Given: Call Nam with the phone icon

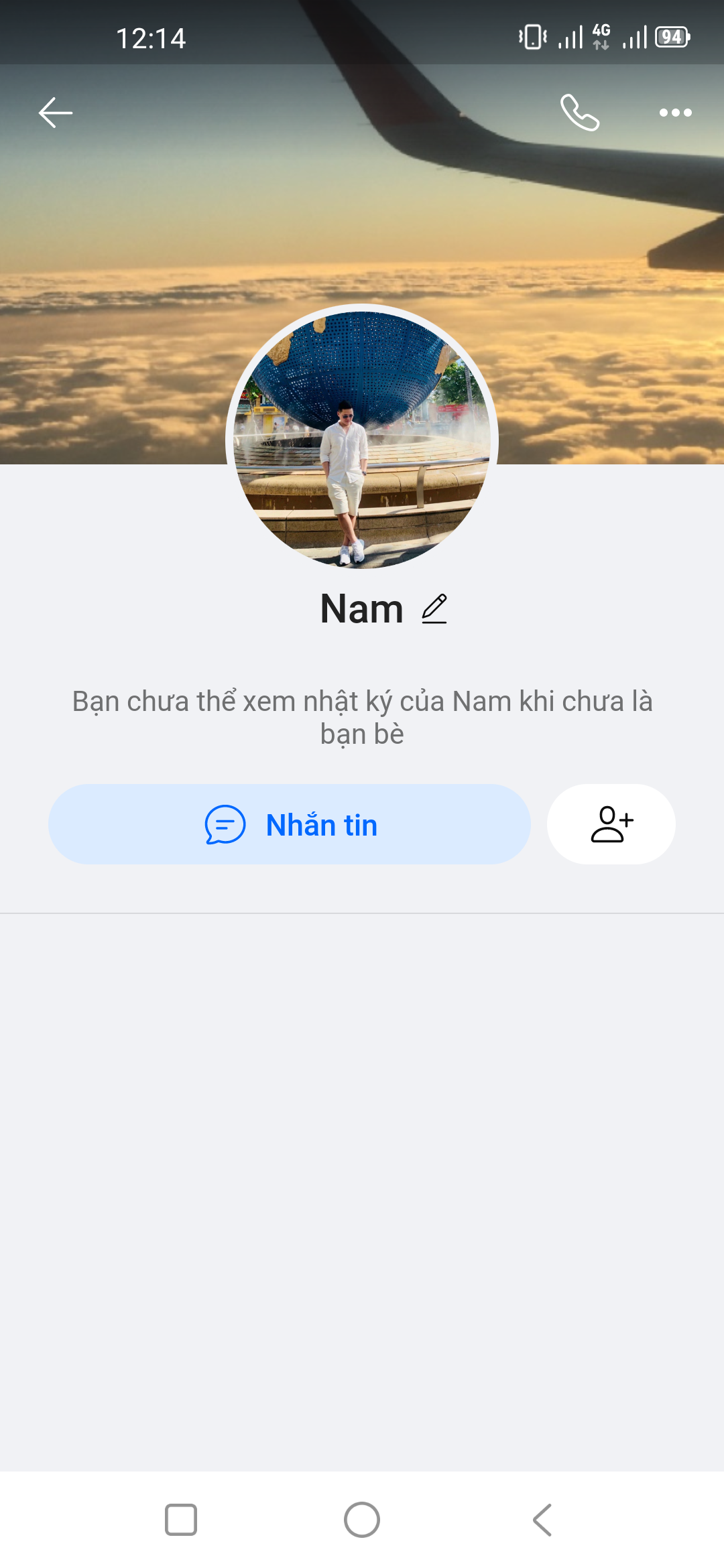Looking at the screenshot, I should click(580, 113).
